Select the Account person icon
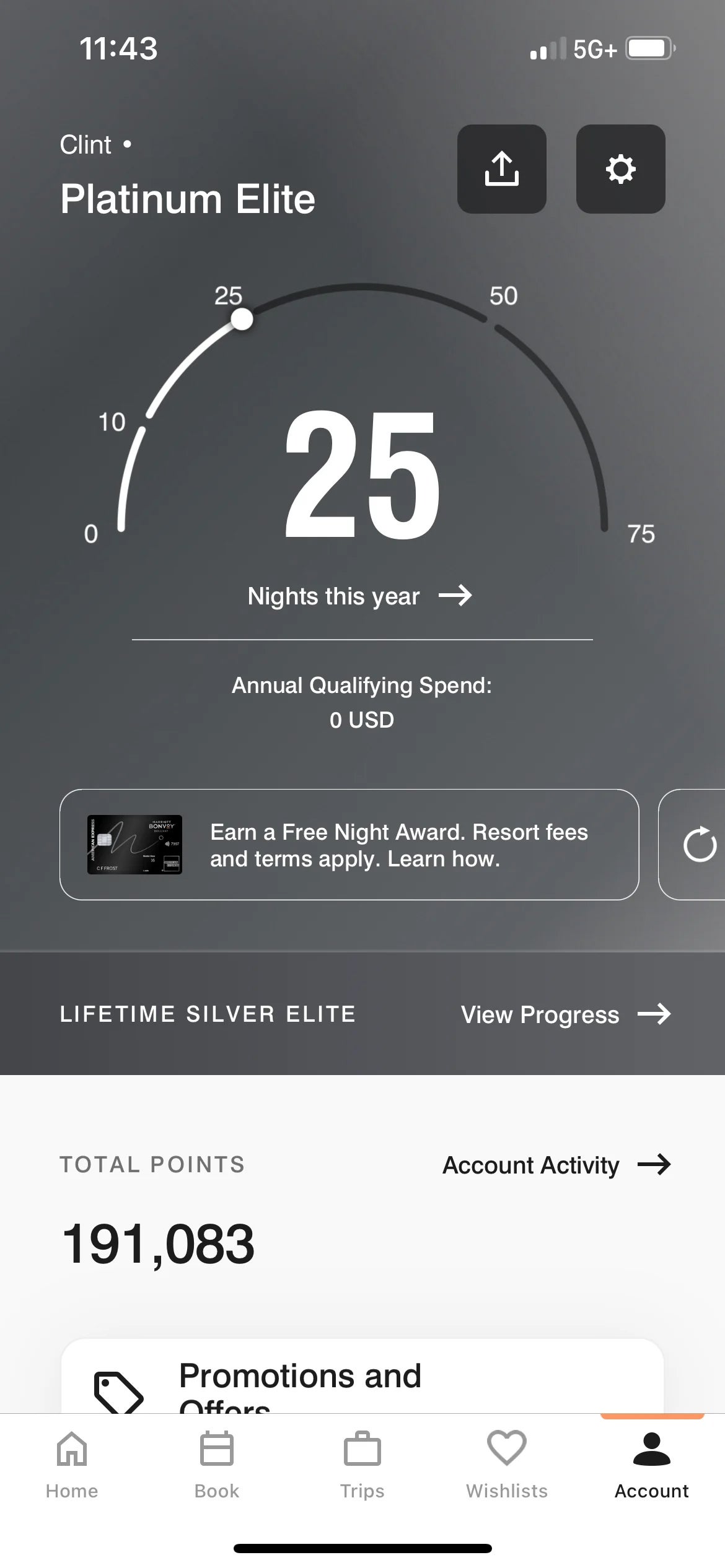 pyautogui.click(x=651, y=1447)
